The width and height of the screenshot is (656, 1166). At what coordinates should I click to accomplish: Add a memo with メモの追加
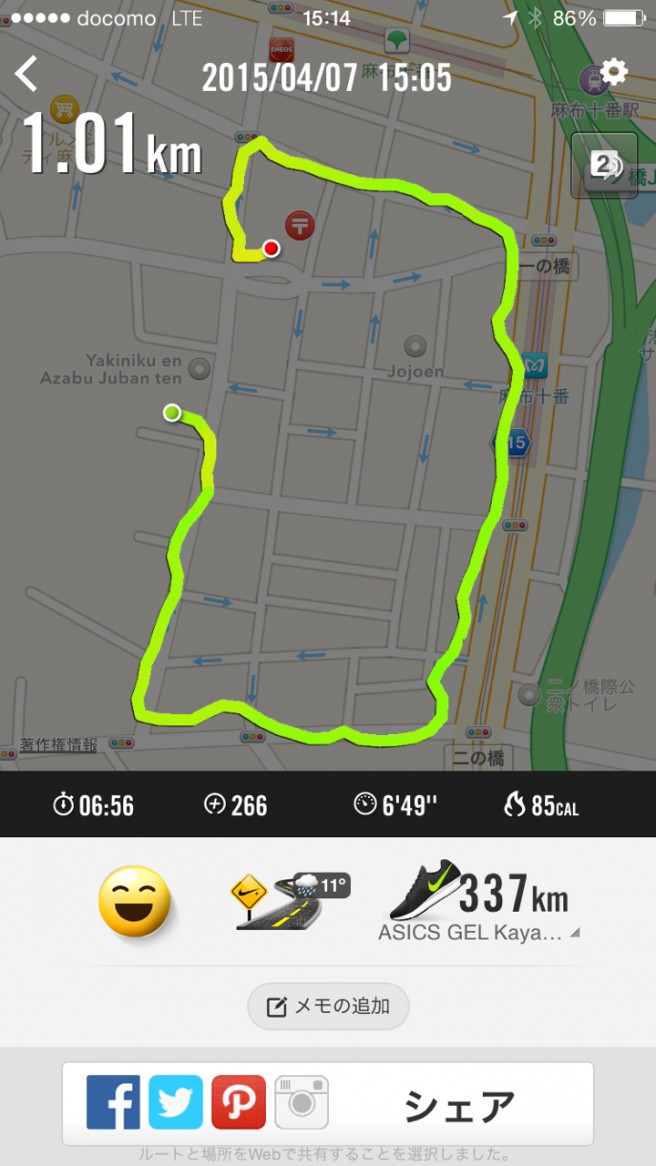[328, 1006]
